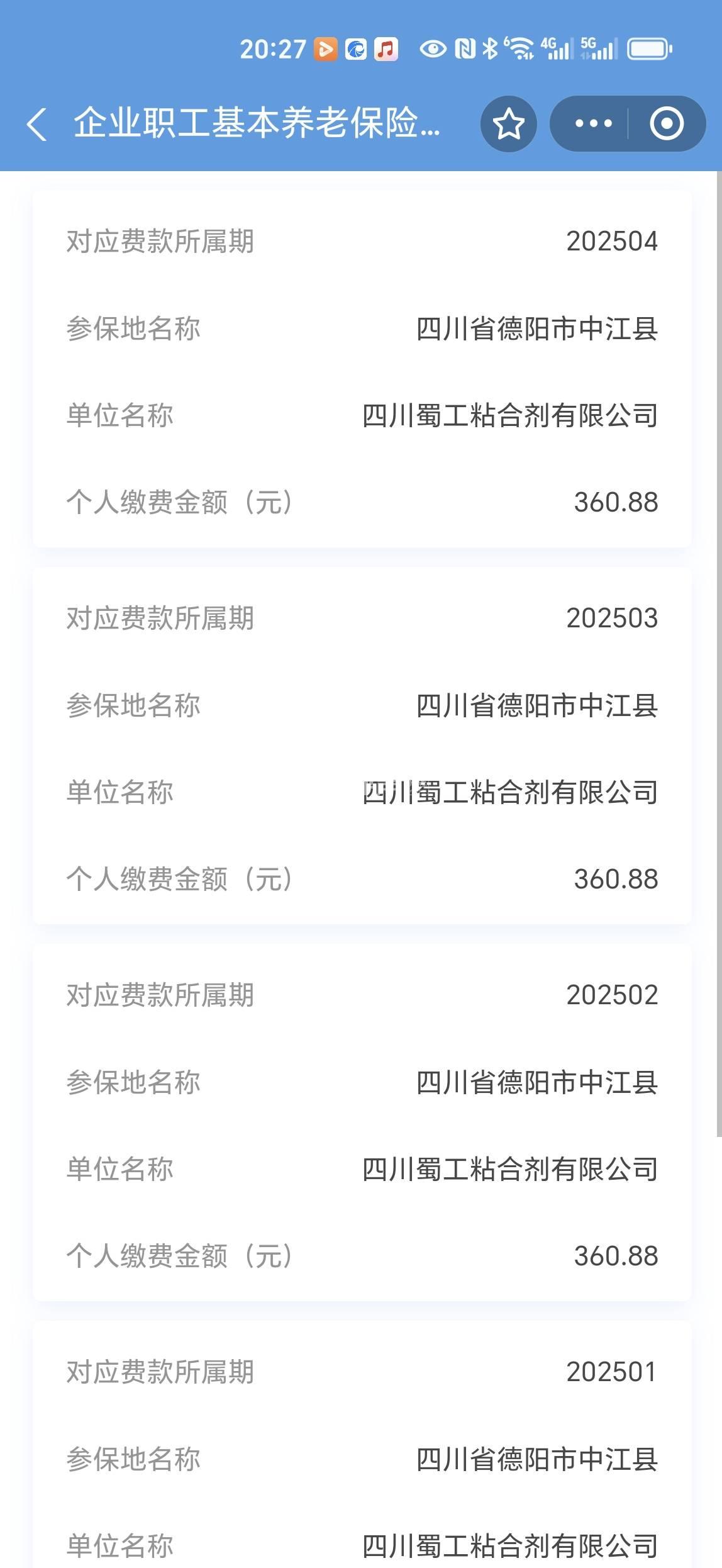
Task: Go back from the pension insurance page
Action: [37, 124]
